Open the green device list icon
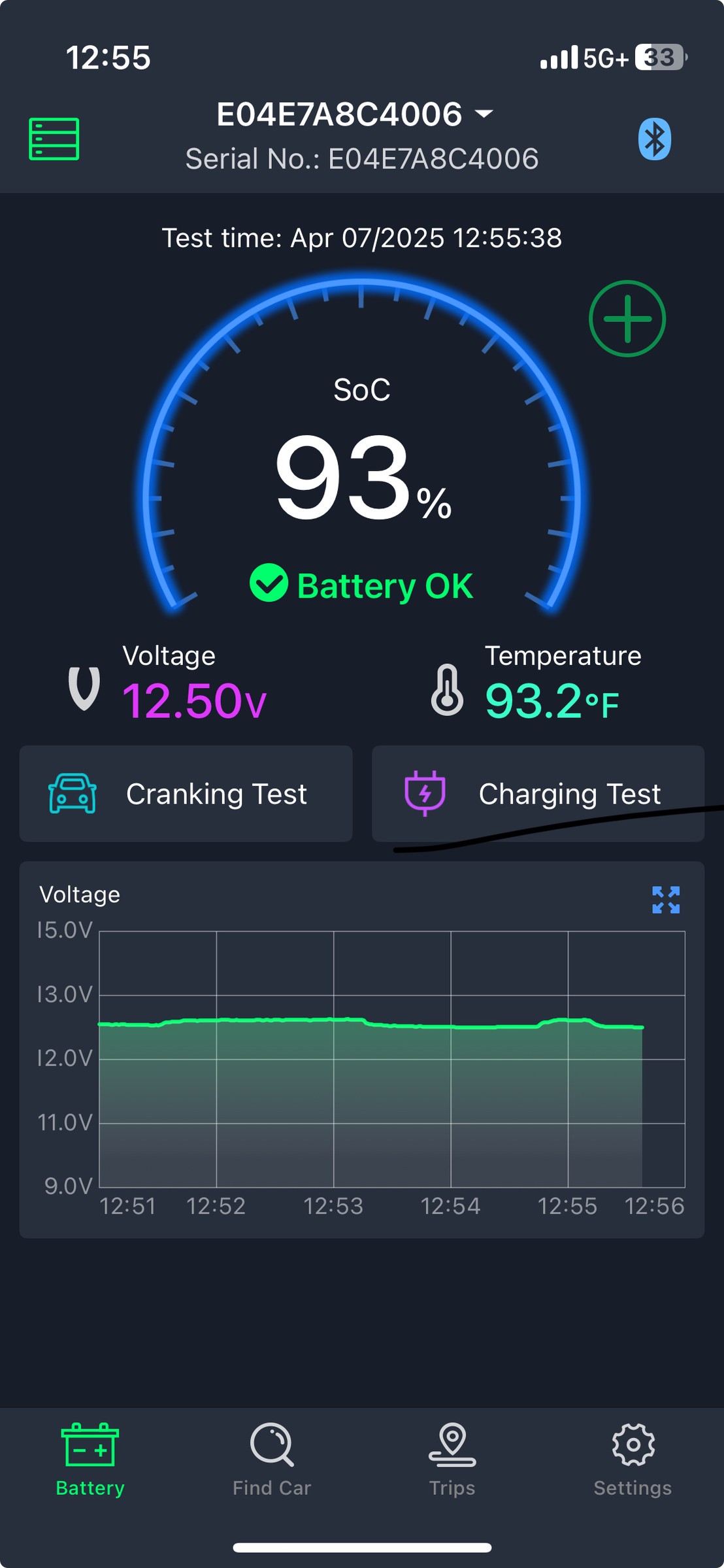The width and height of the screenshot is (724, 1568). click(x=54, y=139)
